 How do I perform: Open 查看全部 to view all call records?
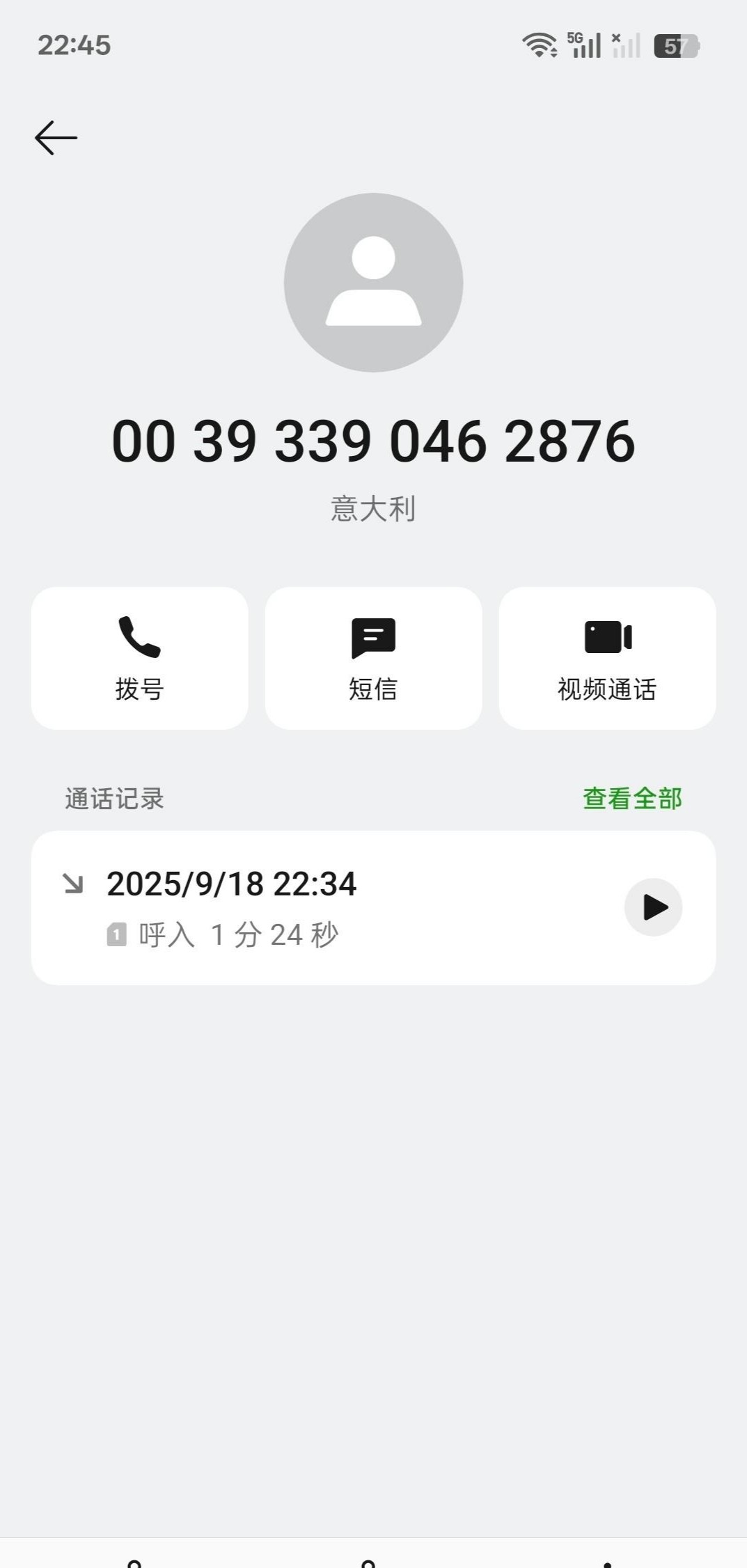click(632, 799)
